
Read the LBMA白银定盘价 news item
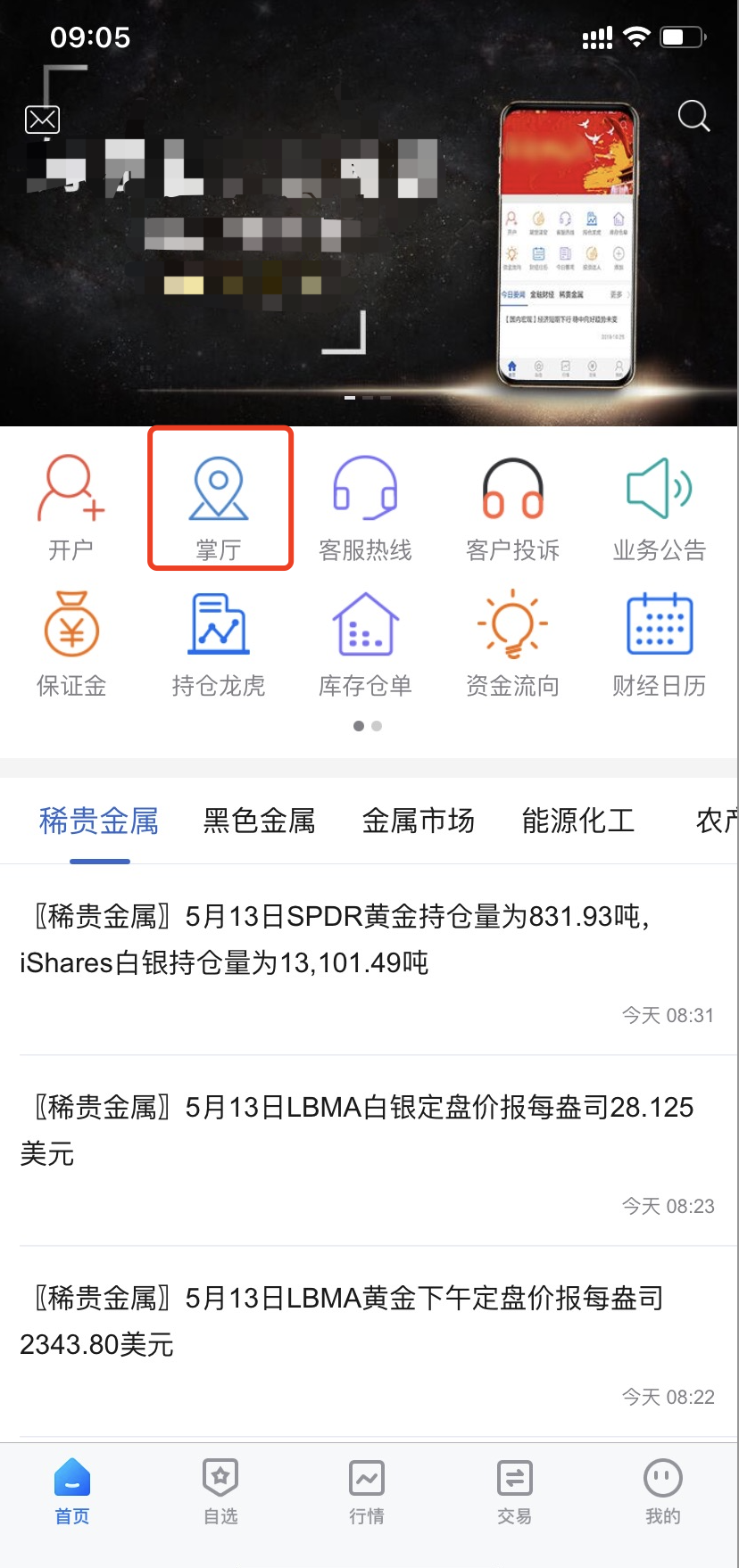pyautogui.click(x=357, y=1130)
